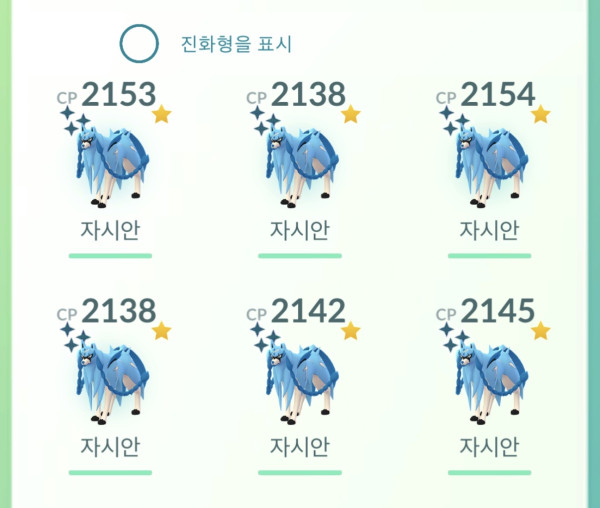The height and width of the screenshot is (508, 600).
Task: Open the 자시안 with CP 2153
Action: (112, 167)
